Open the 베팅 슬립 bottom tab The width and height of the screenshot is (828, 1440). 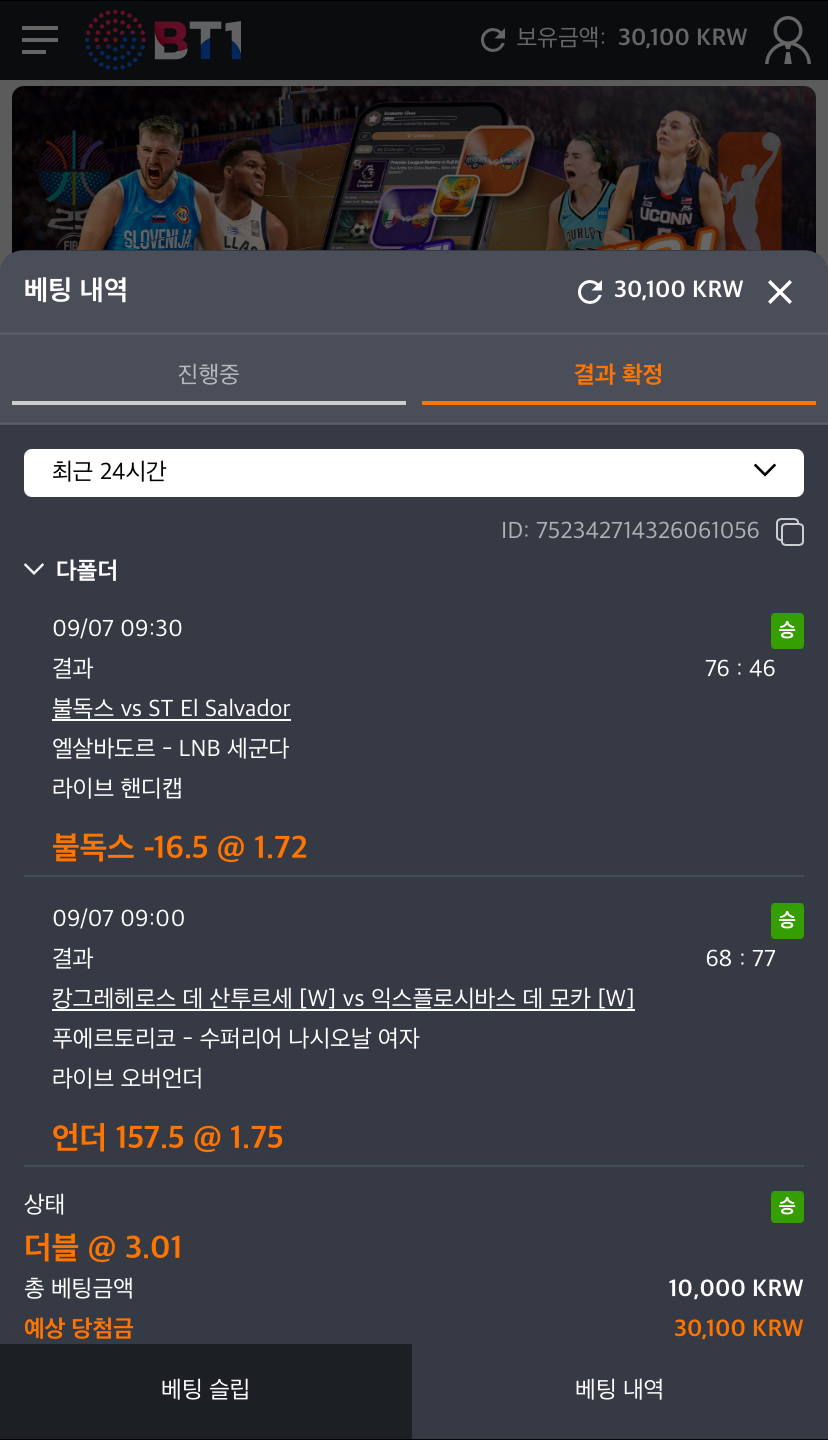coord(205,1389)
